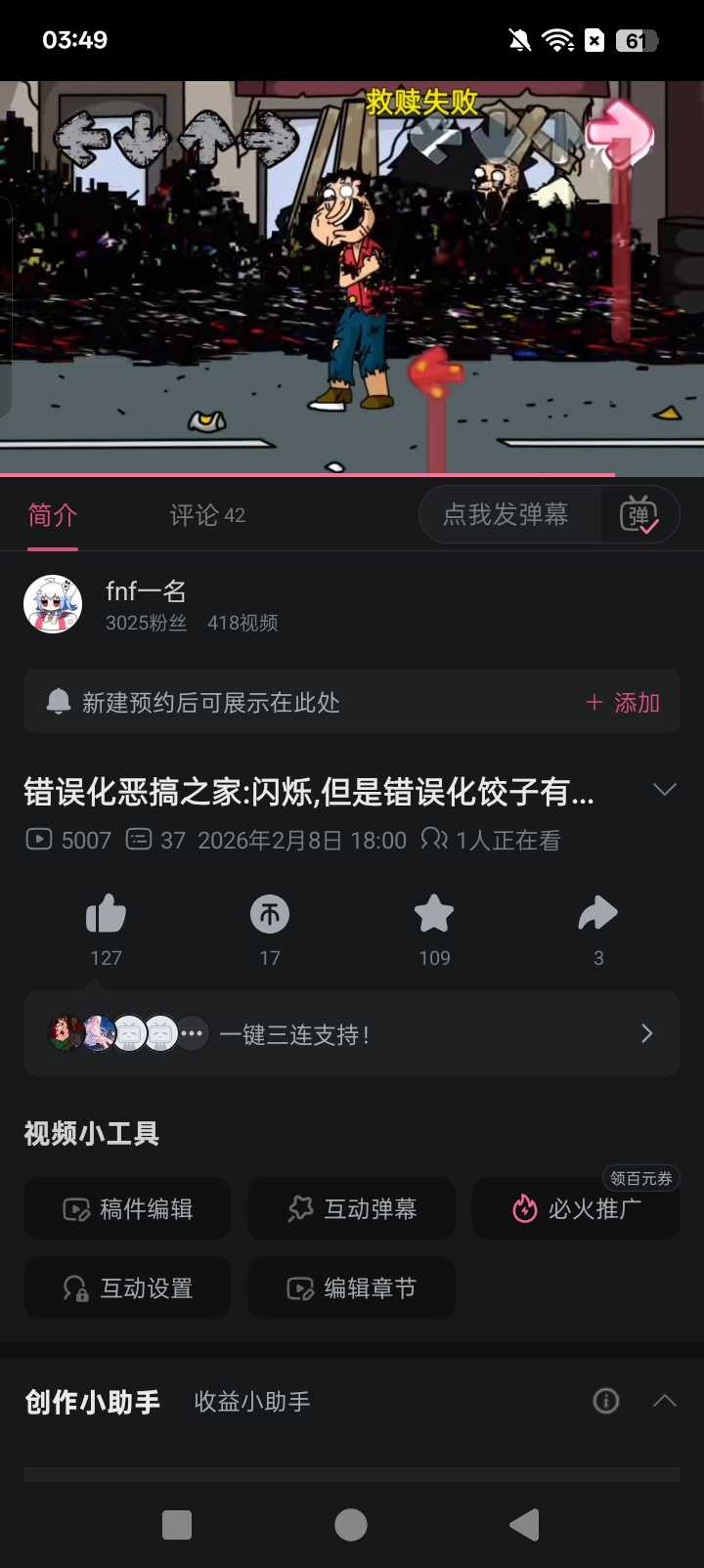Open 互动弹幕 tool
The image size is (704, 1568).
click(x=352, y=1209)
